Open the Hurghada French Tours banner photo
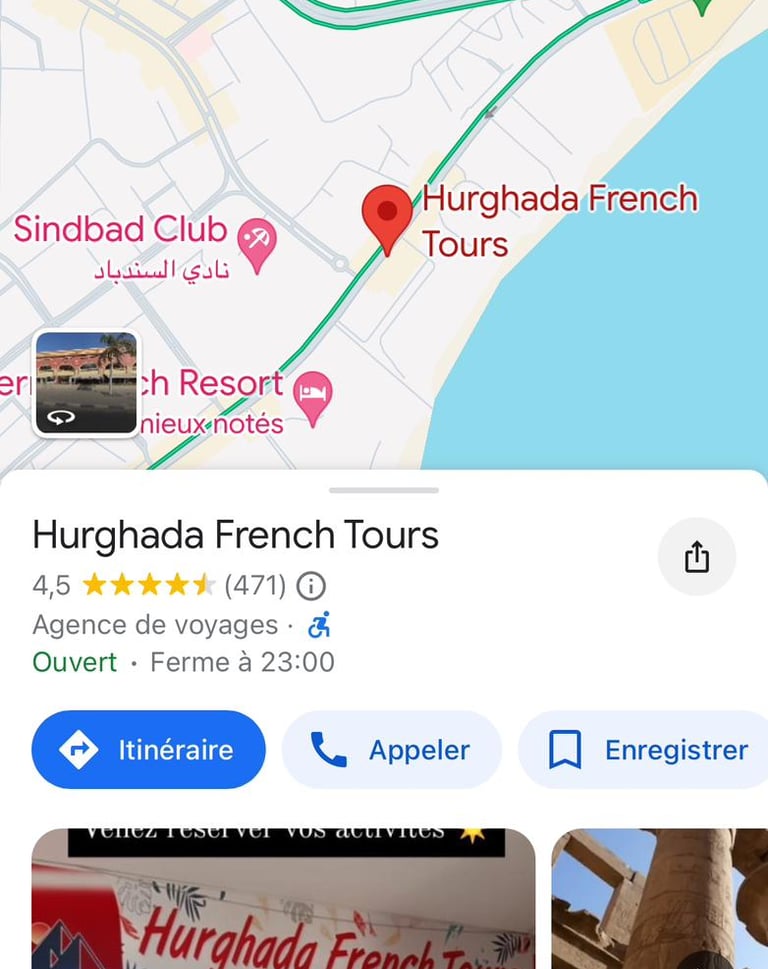Image resolution: width=768 pixels, height=969 pixels. pyautogui.click(x=283, y=898)
